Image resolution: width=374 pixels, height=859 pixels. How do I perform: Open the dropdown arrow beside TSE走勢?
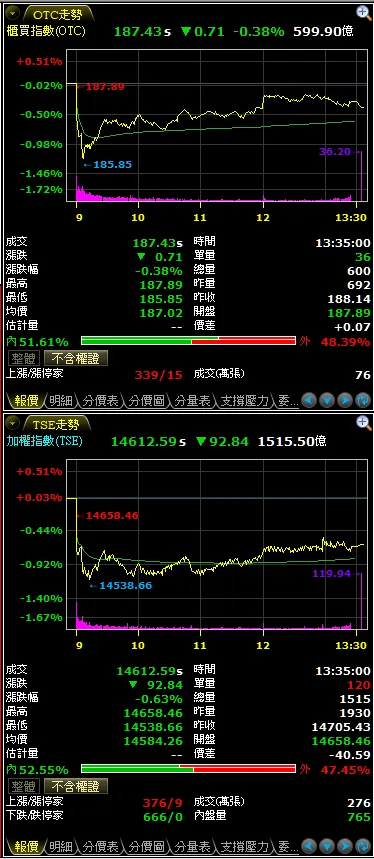point(13,423)
